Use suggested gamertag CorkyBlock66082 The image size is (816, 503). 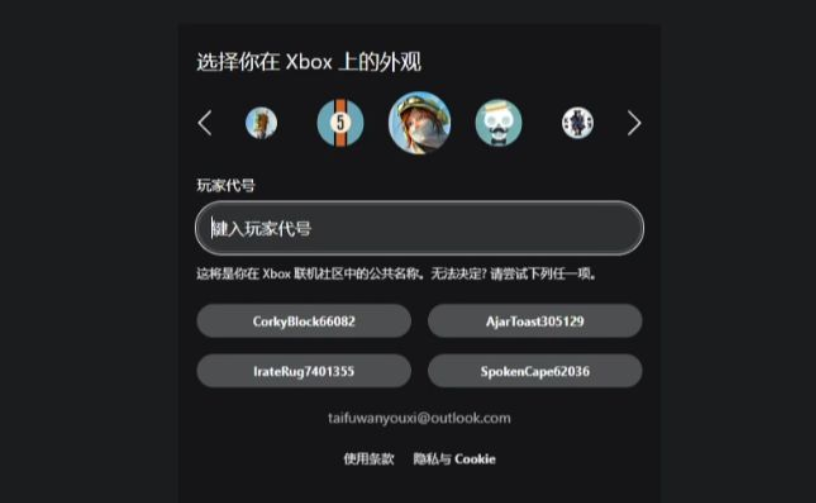point(304,322)
